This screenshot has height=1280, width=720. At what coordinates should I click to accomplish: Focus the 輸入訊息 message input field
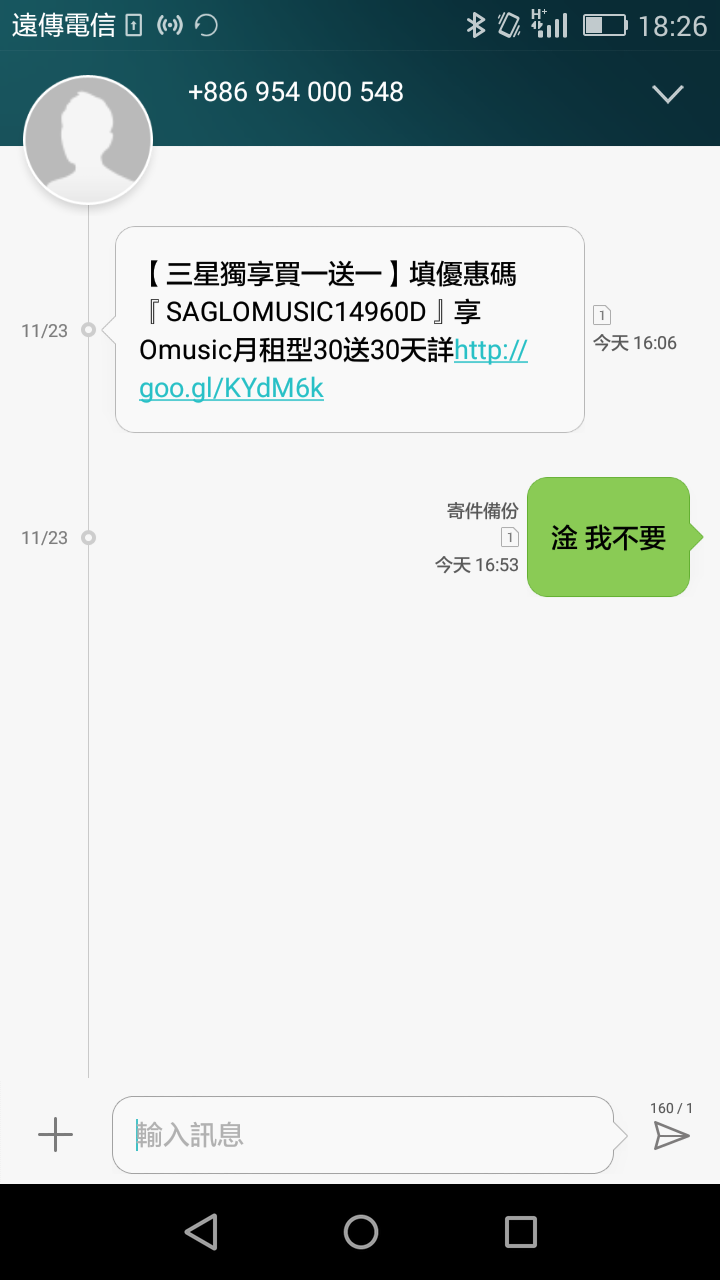363,1135
